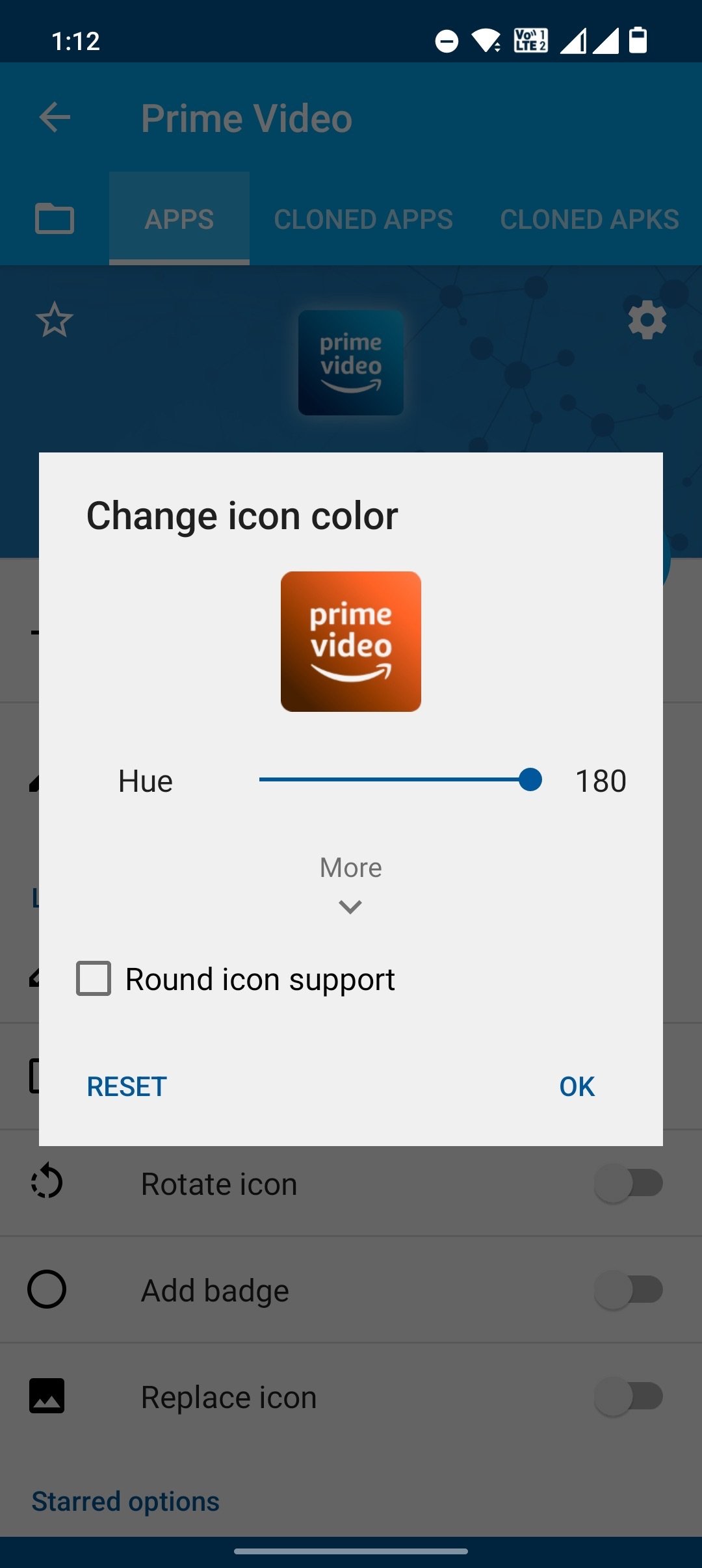Viewport: 702px width, 1568px height.
Task: Click the Prime Video icon preview in dialog
Action: [x=350, y=640]
